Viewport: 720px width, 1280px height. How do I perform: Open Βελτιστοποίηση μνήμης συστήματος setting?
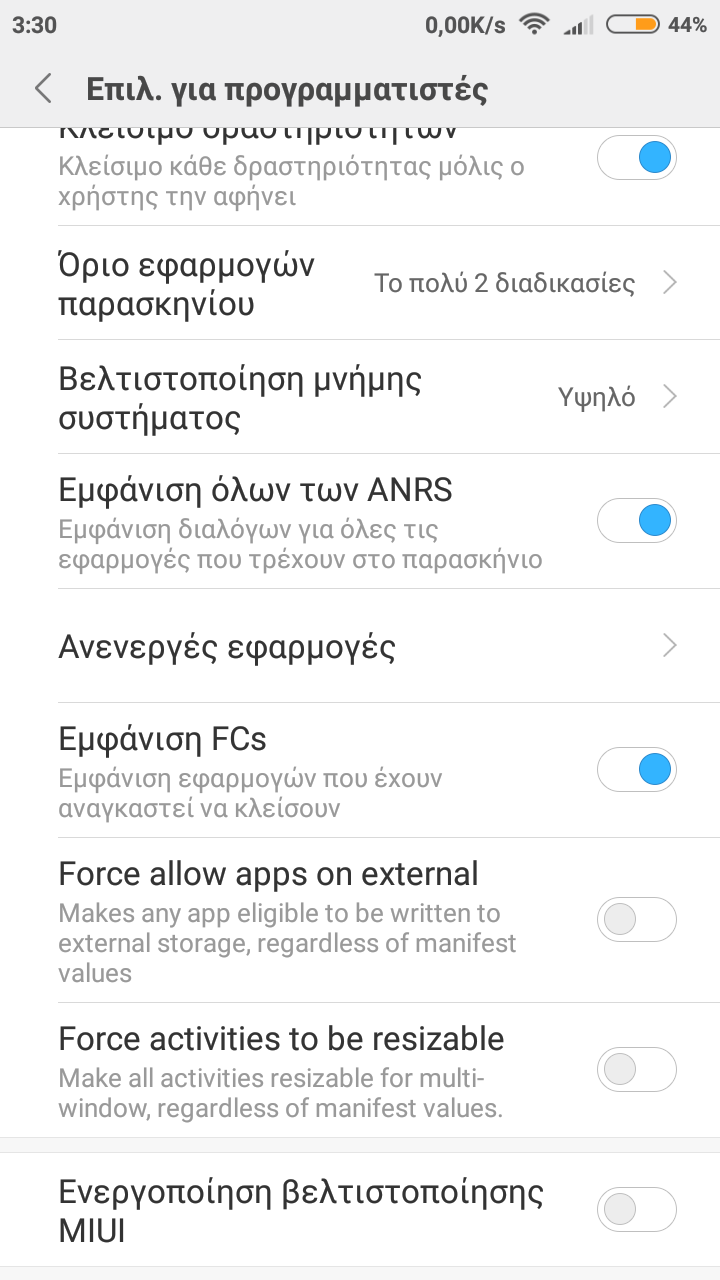tap(360, 398)
